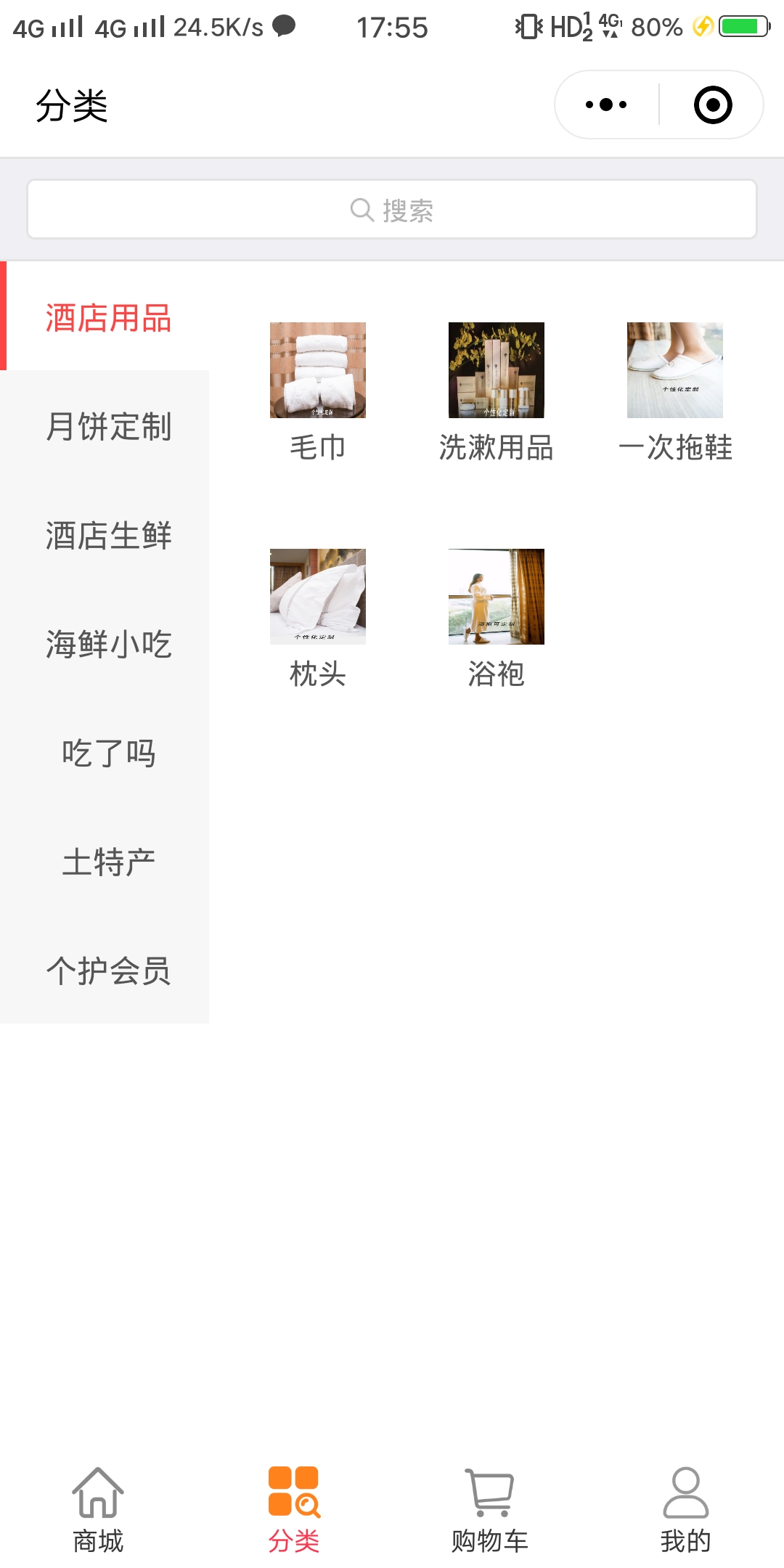Screen dimensions: 784x1568
Task: Switch to the 我的 profile tab
Action: 686,1508
